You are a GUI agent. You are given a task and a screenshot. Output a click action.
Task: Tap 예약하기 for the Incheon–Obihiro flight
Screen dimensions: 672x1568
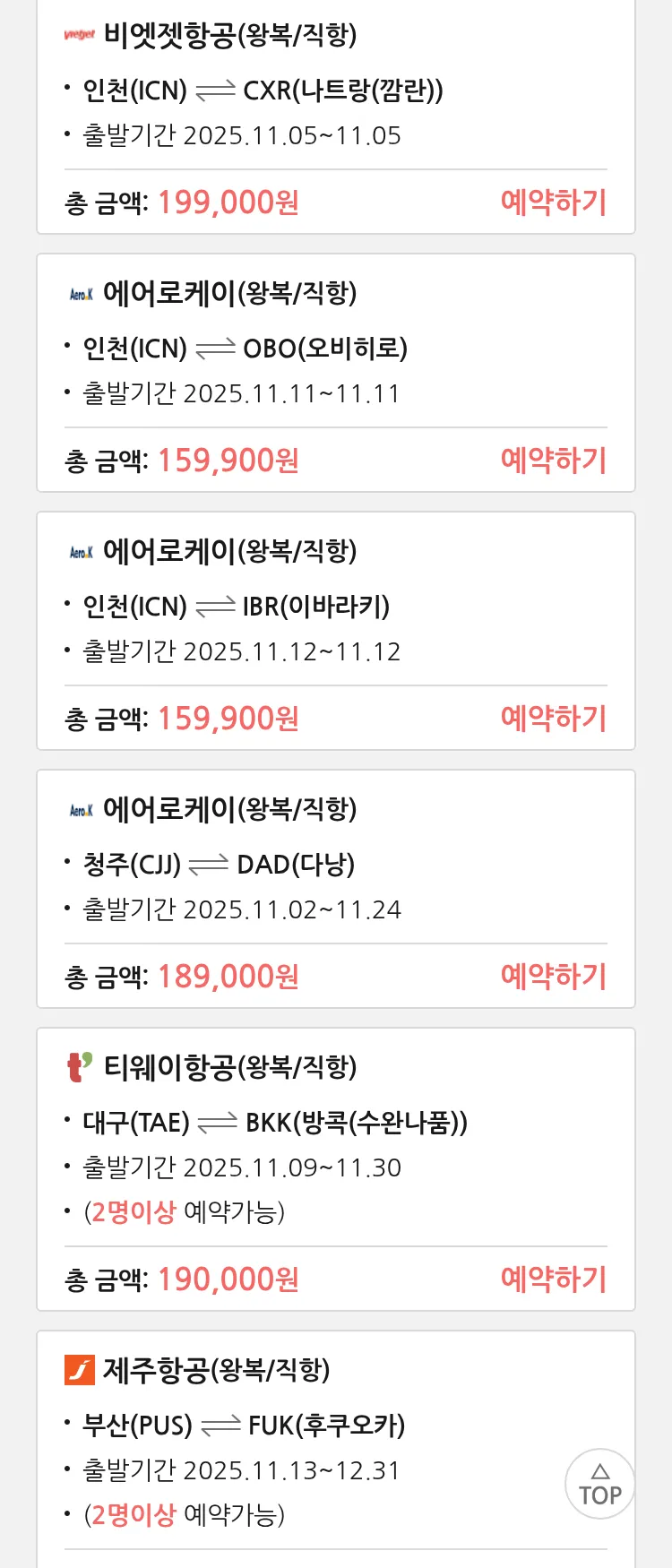[553, 461]
